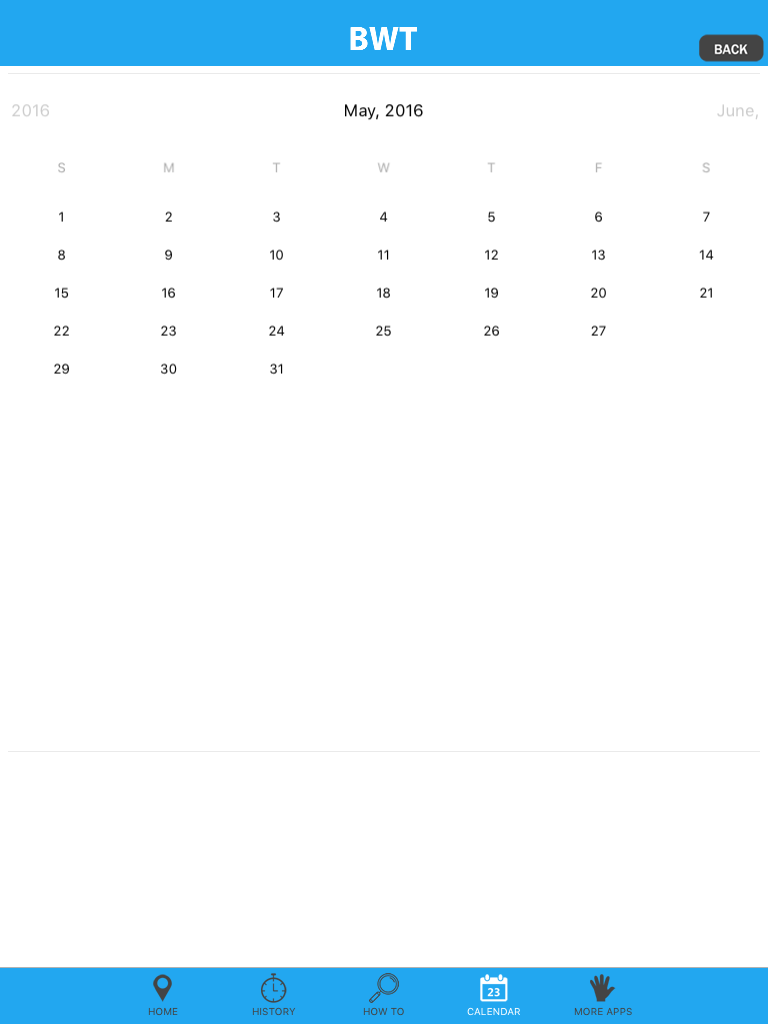Select May 15 on the calendar
The height and width of the screenshot is (1024, 768).
point(61,293)
